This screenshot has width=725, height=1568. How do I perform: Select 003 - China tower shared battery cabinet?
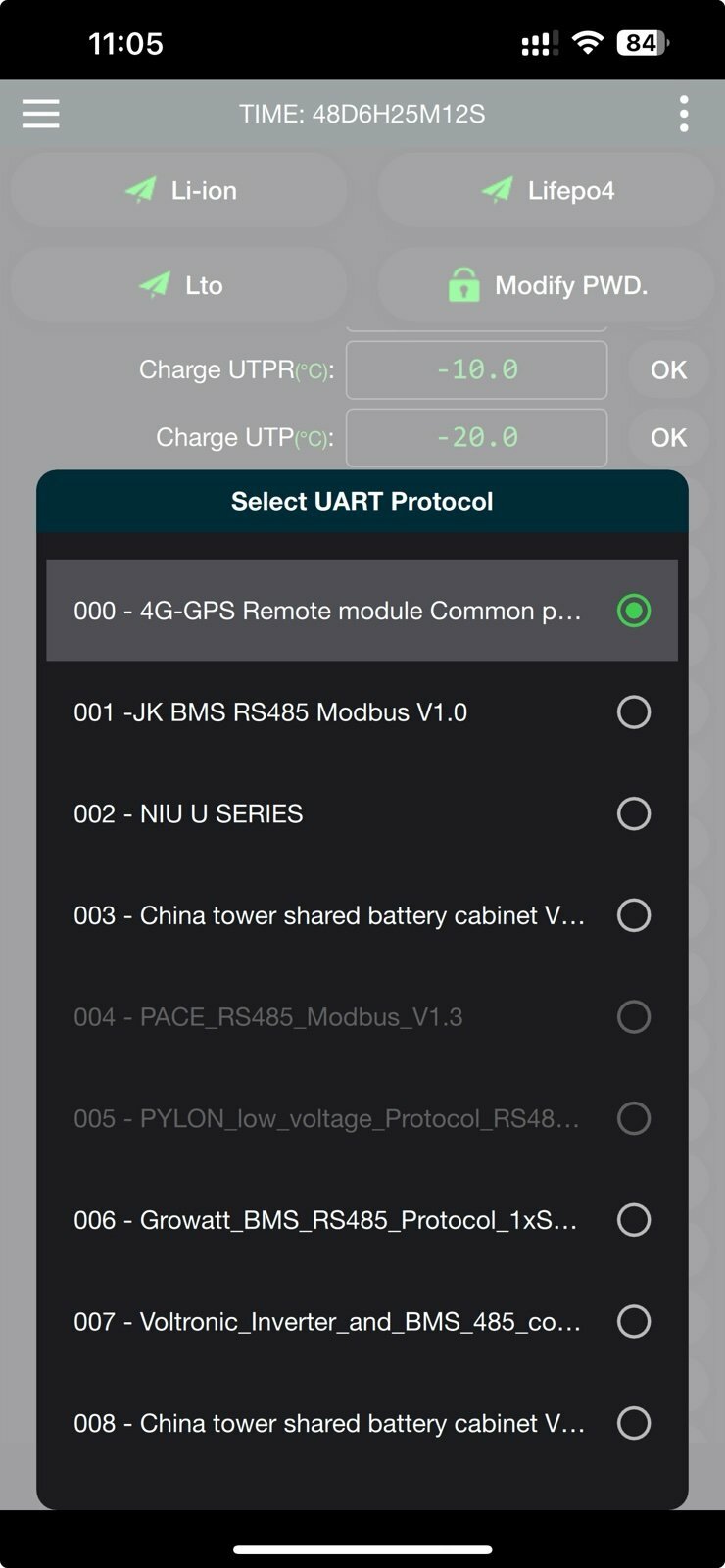tap(362, 915)
